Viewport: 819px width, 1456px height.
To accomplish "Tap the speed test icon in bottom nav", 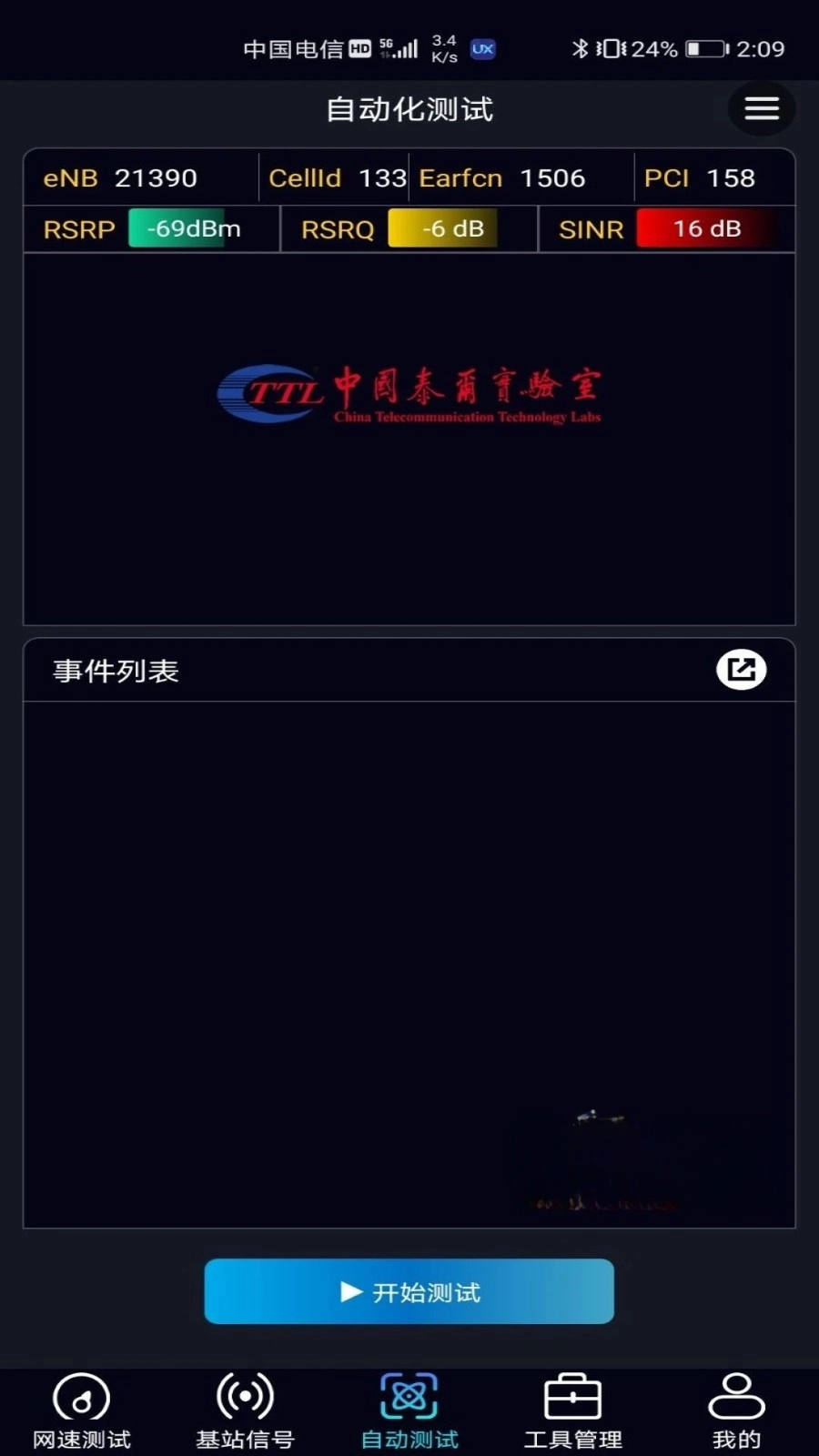I will coord(82,1395).
